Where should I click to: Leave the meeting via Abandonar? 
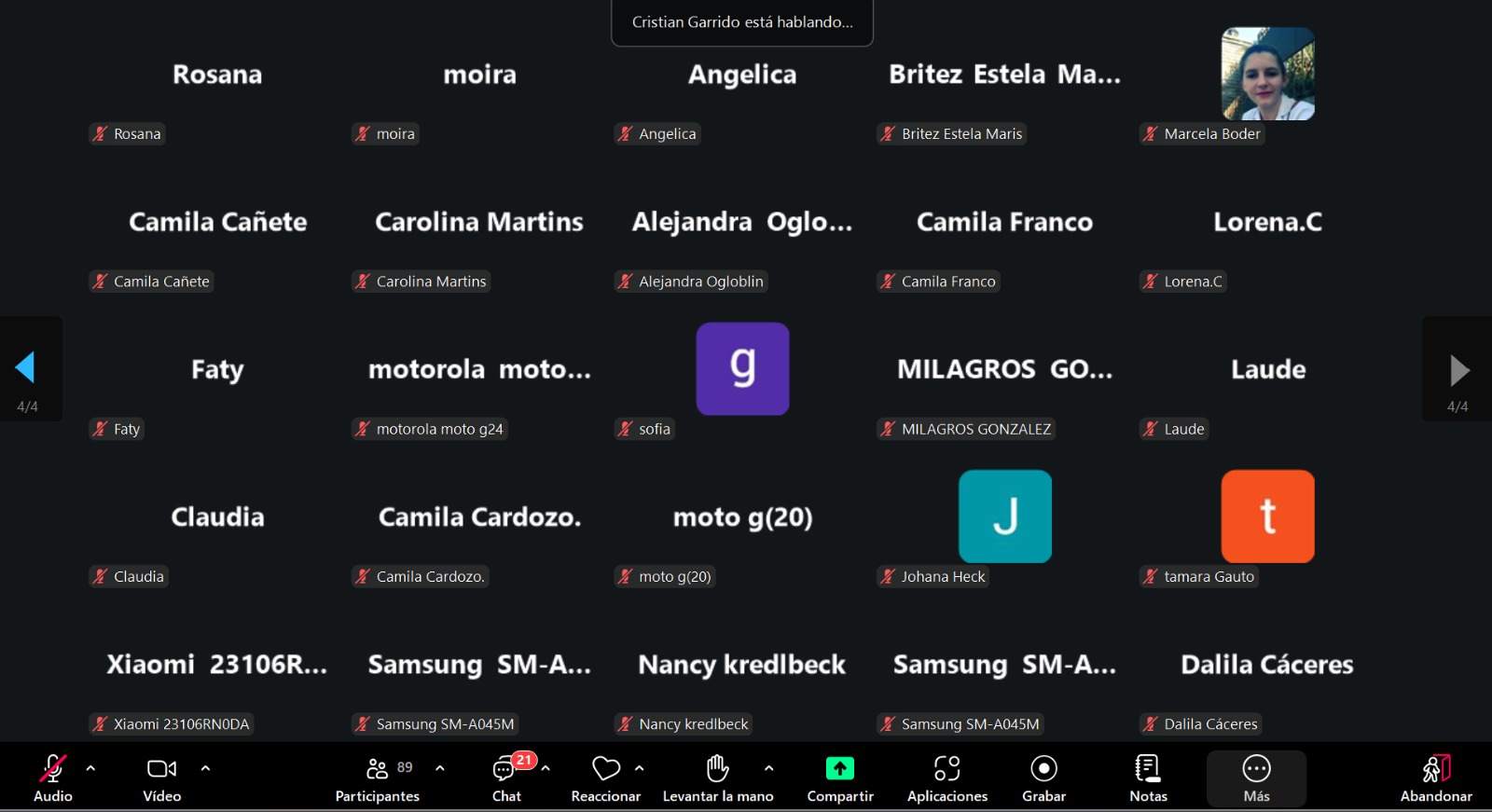[x=1435, y=778]
